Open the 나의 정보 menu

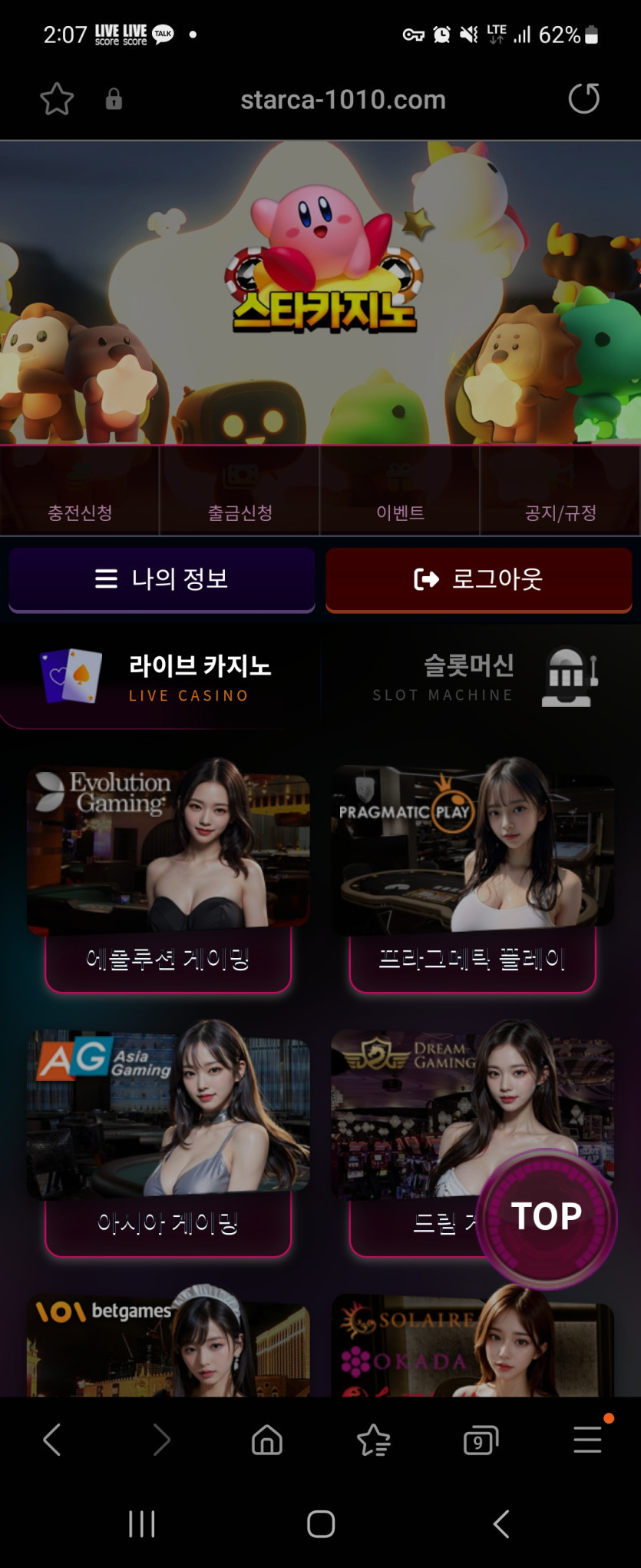(162, 579)
